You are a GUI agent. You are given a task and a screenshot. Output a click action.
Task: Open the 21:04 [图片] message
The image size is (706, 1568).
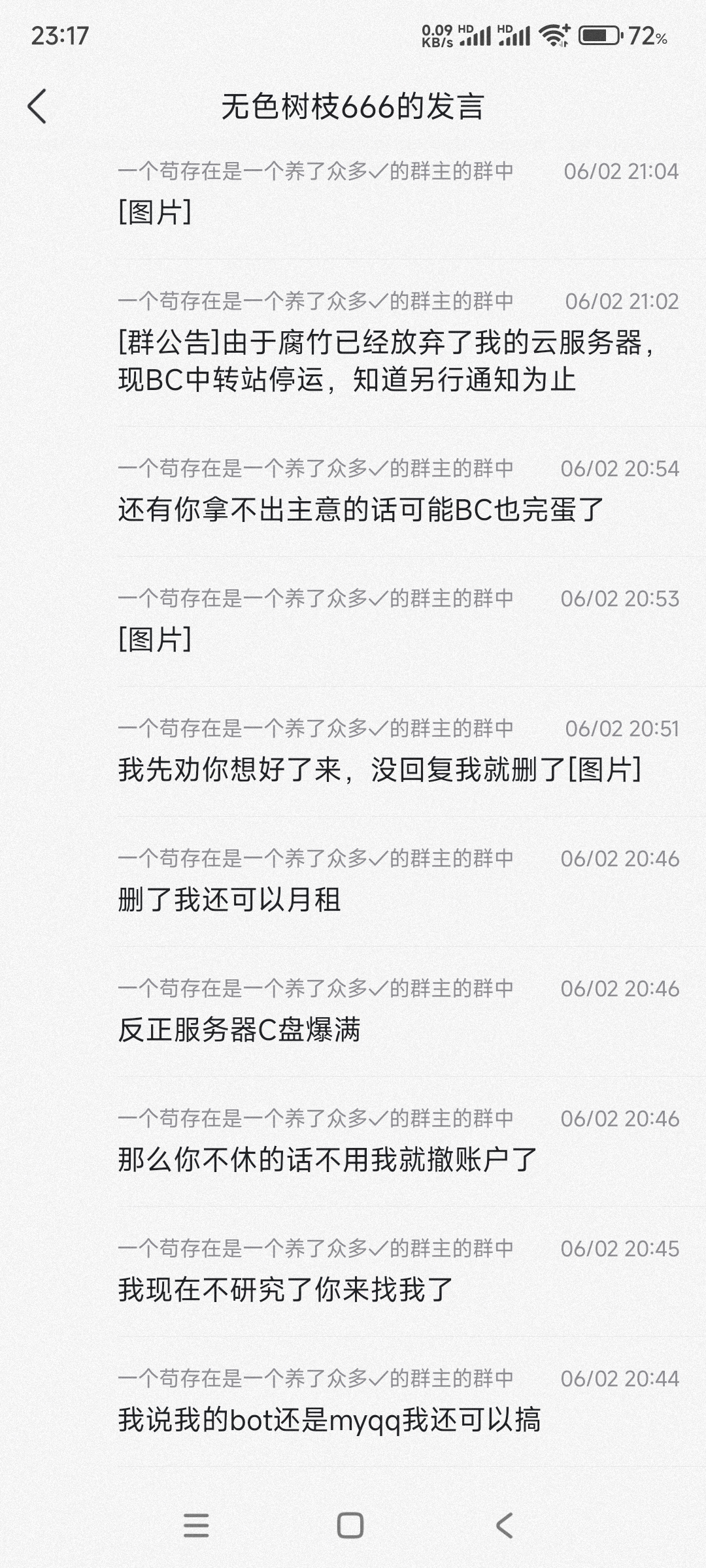pyautogui.click(x=155, y=212)
